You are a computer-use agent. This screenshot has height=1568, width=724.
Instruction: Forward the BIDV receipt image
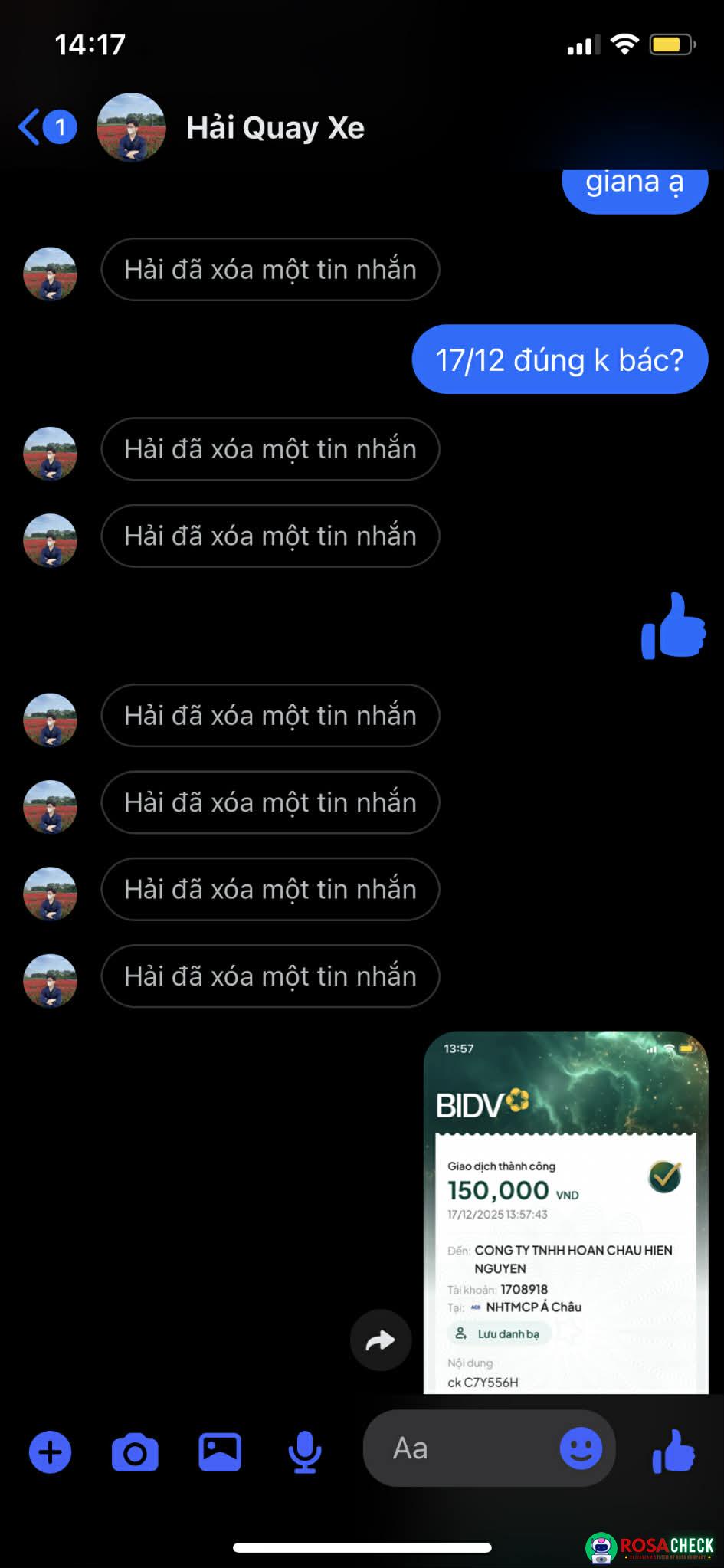click(x=381, y=1340)
